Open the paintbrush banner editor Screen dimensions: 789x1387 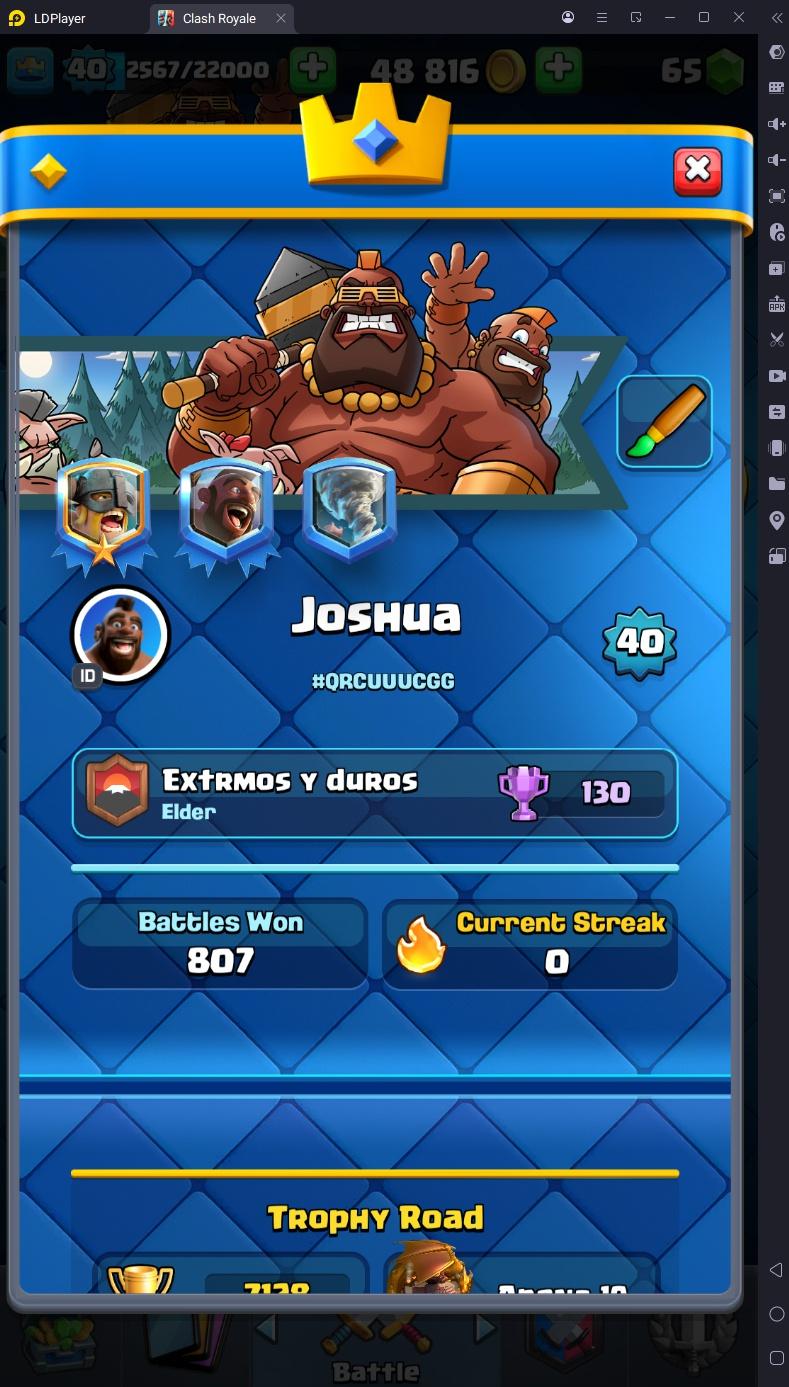664,422
